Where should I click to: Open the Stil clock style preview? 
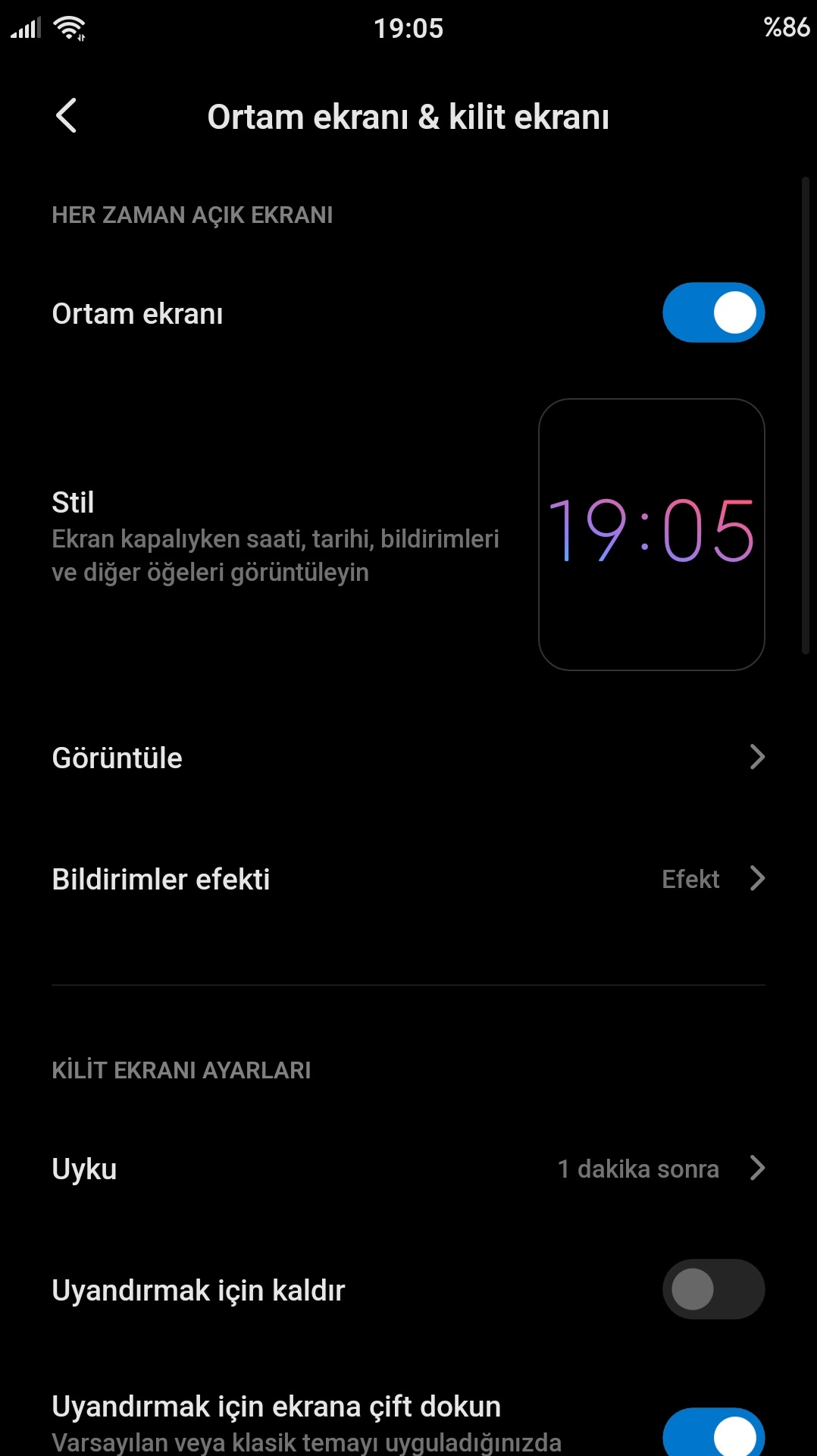pyautogui.click(x=651, y=534)
